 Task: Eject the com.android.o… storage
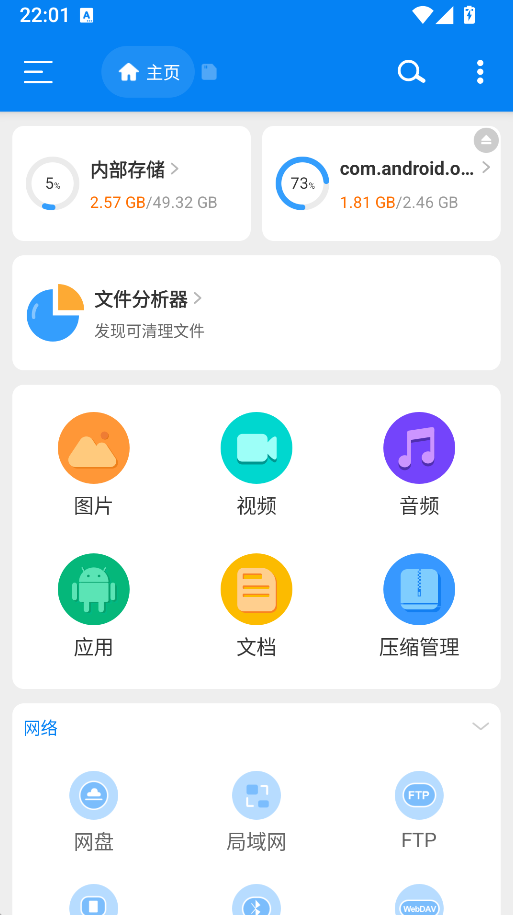486,141
